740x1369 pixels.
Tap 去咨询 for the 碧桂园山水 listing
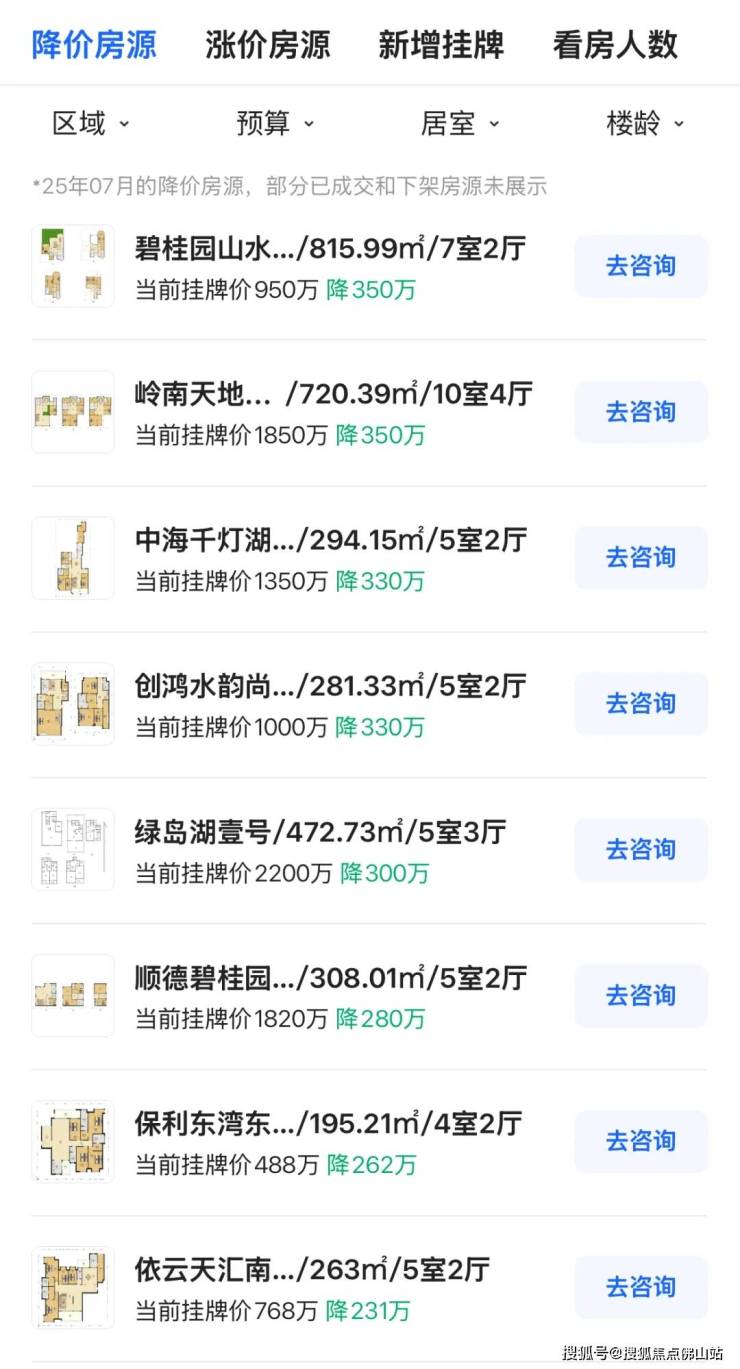click(x=640, y=266)
